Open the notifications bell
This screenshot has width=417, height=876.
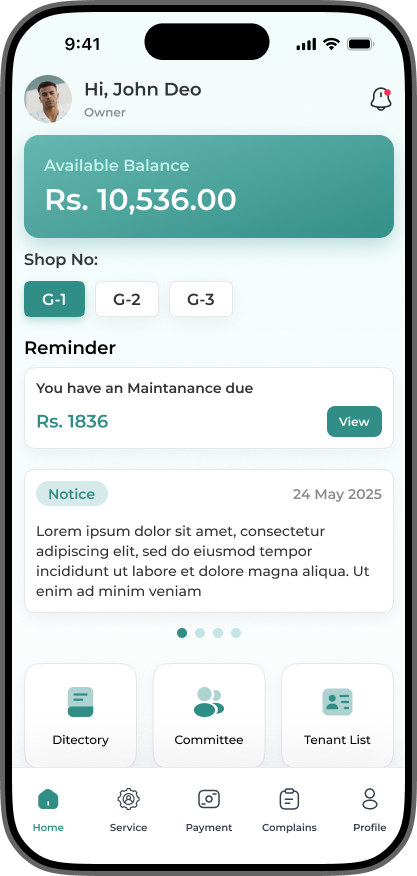pos(381,99)
